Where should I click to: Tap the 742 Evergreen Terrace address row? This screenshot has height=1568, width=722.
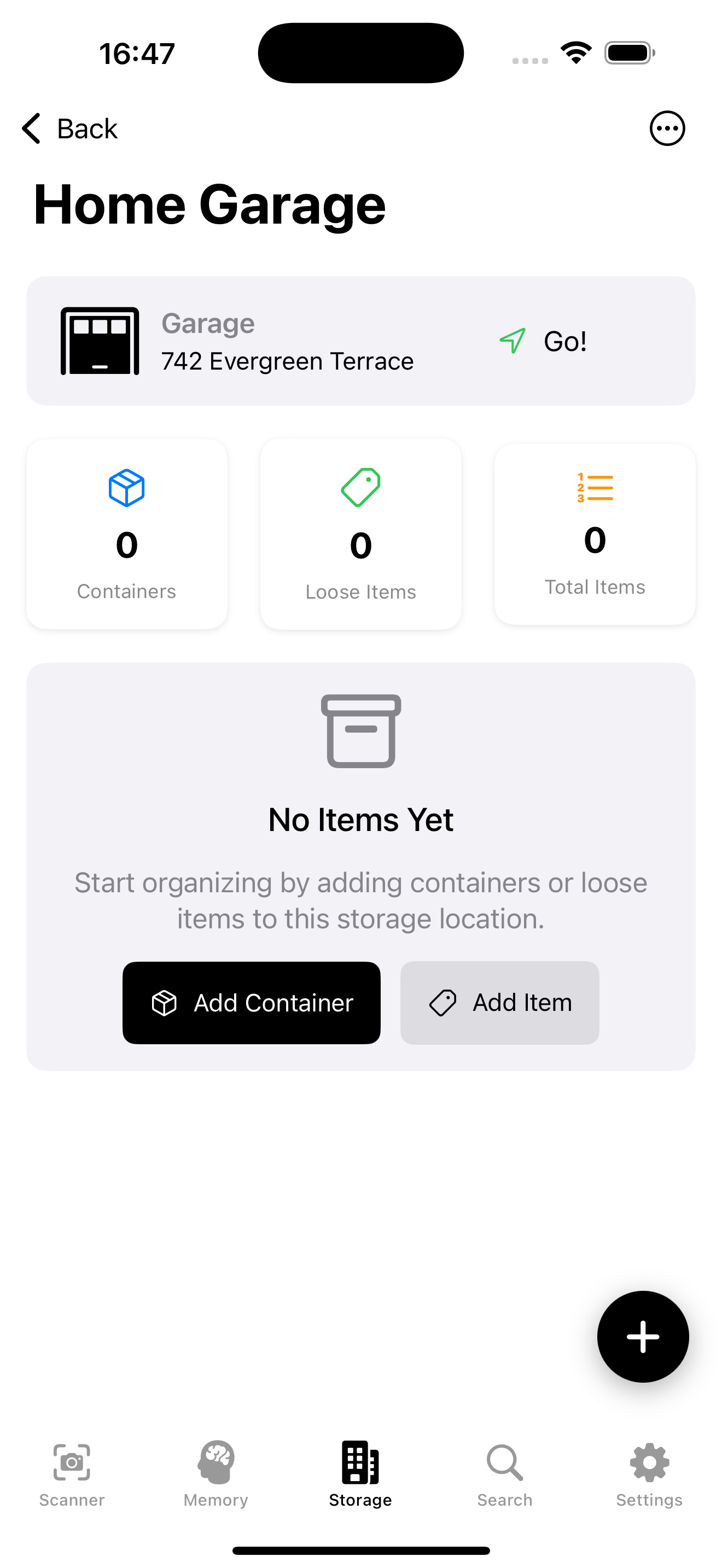(287, 360)
